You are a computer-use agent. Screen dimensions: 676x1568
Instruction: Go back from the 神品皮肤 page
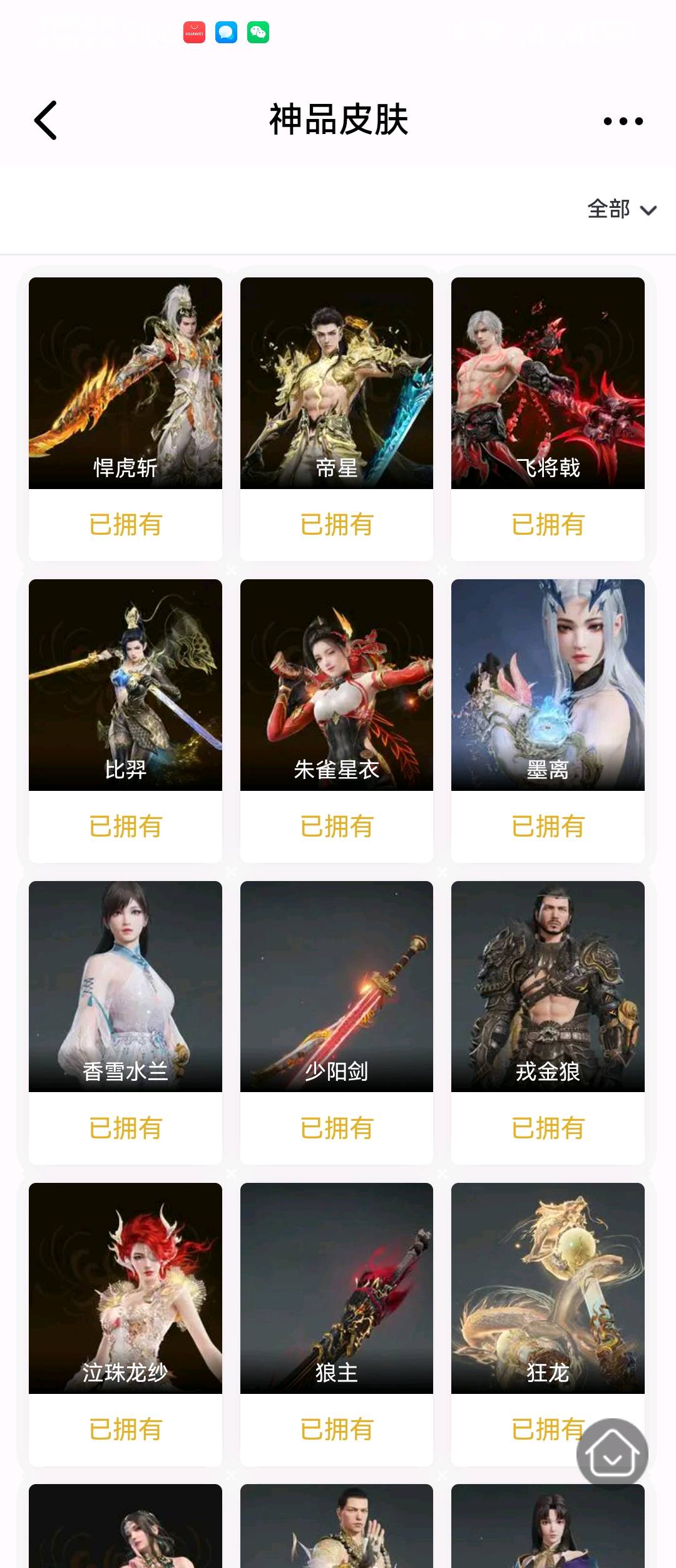[46, 120]
